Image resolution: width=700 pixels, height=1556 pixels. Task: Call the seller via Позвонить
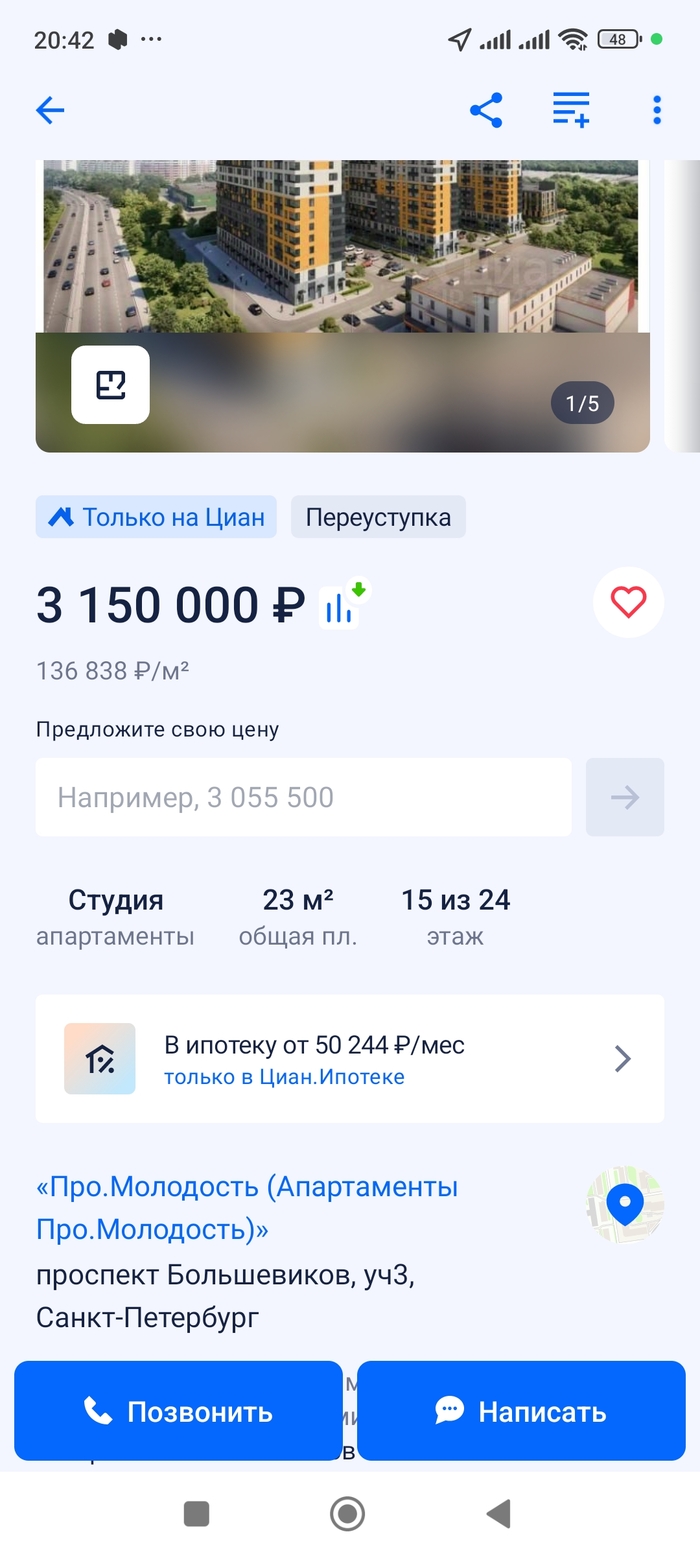click(x=178, y=1411)
